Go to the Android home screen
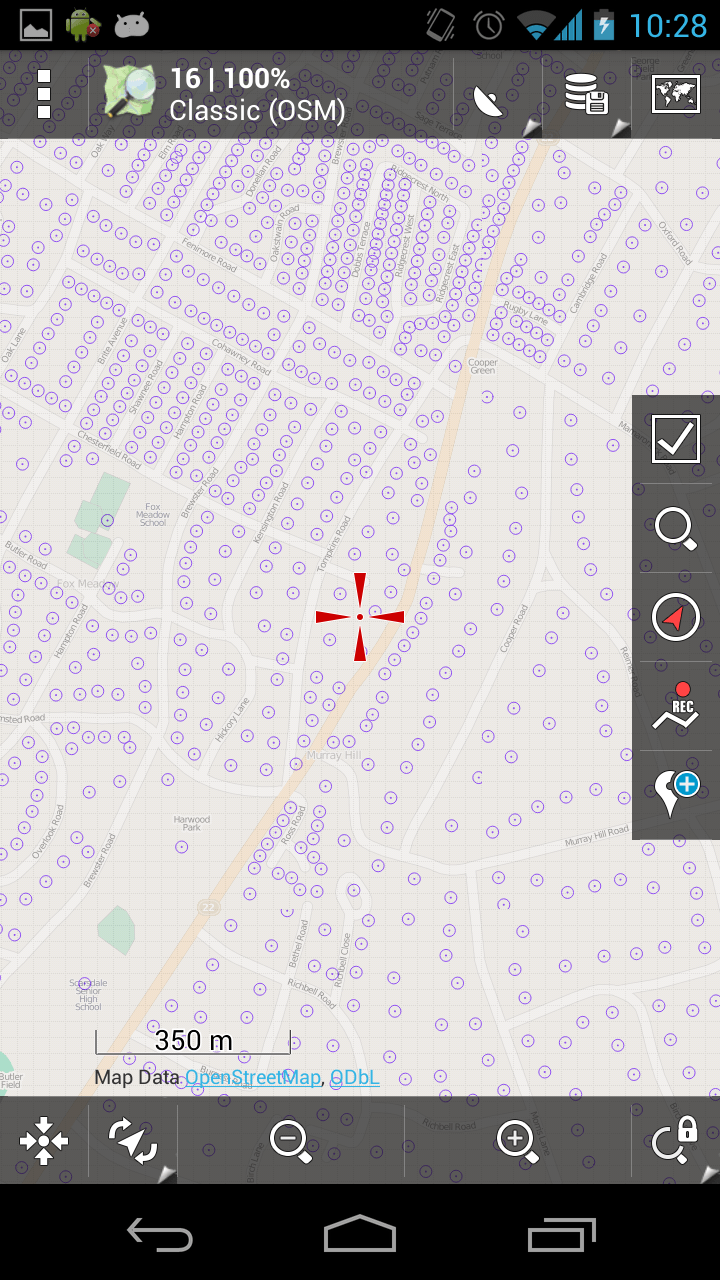This screenshot has height=1280, width=720. tap(360, 1234)
